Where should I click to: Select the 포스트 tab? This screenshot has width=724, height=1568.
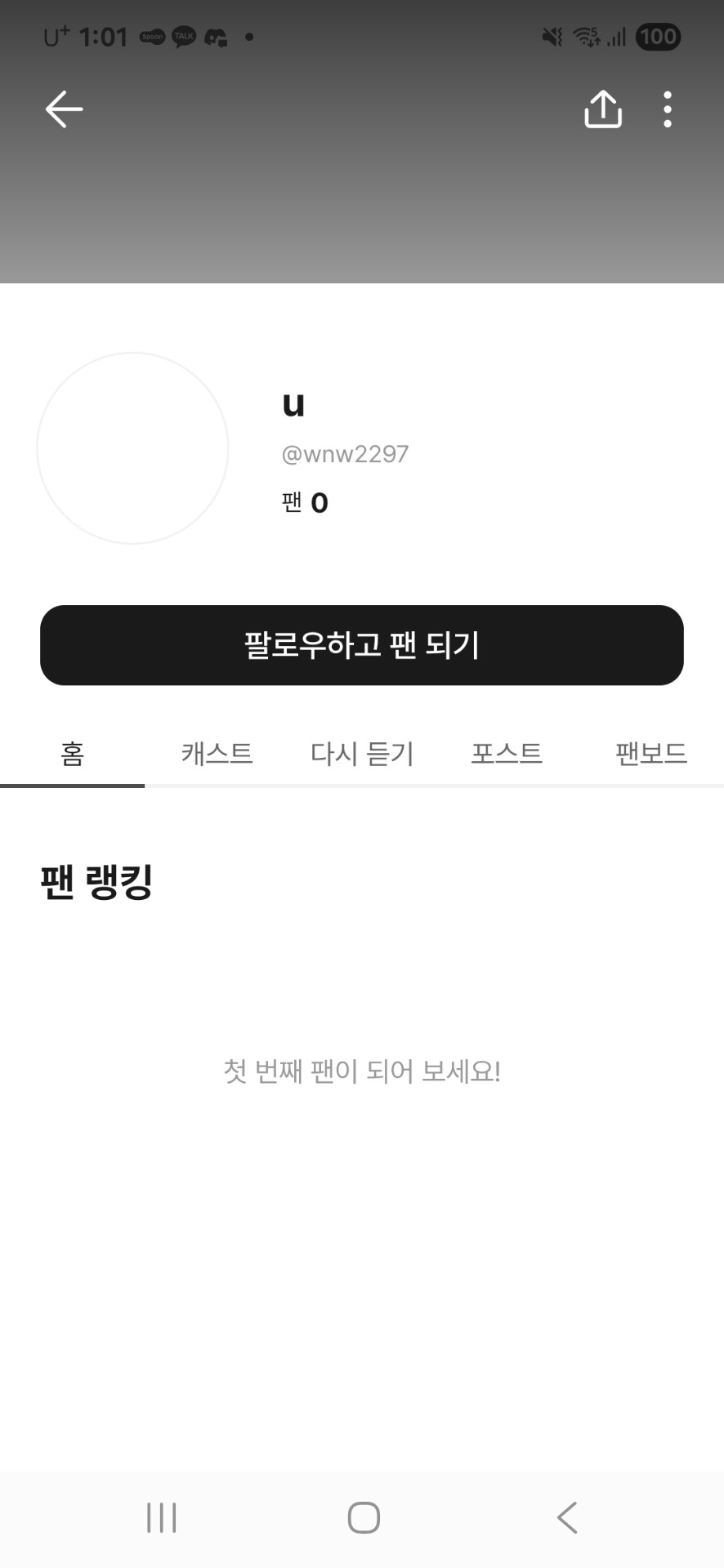tap(507, 753)
